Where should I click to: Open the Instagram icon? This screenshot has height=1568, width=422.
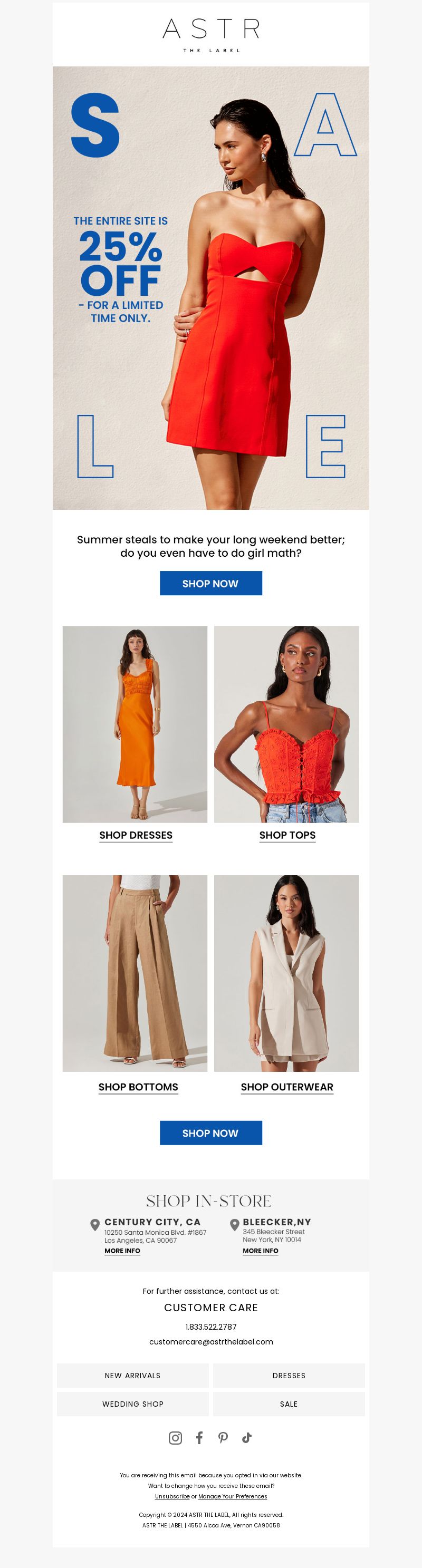click(x=175, y=1438)
